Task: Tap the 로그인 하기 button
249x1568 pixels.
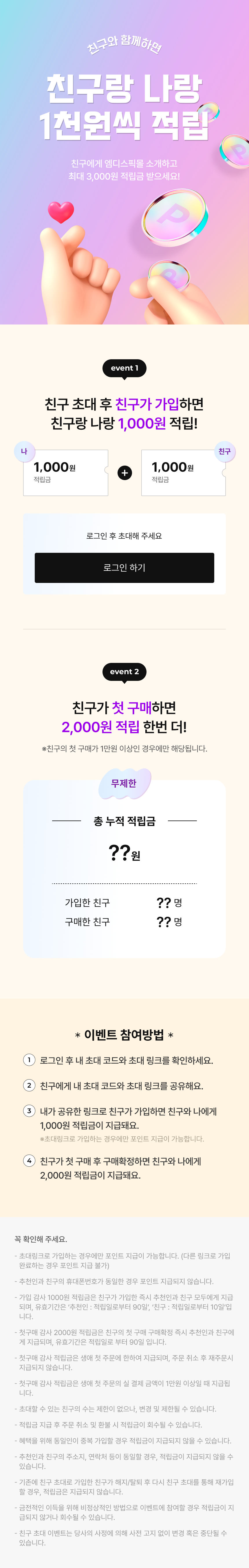Action: coord(124,567)
